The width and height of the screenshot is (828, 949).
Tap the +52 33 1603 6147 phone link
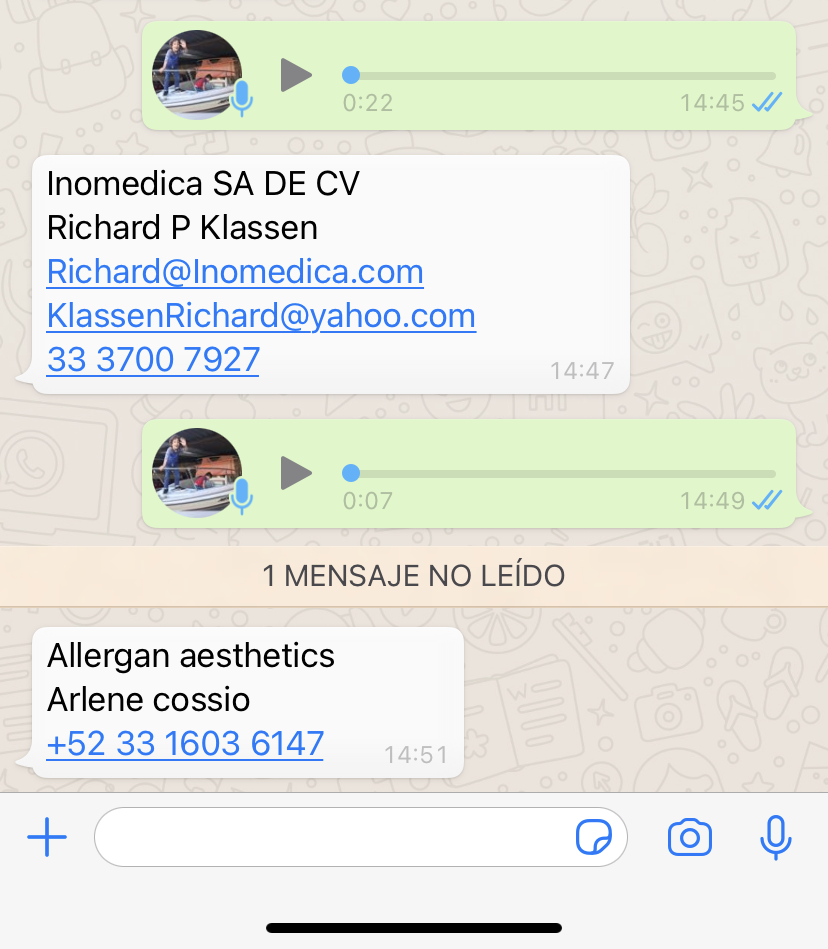(185, 744)
